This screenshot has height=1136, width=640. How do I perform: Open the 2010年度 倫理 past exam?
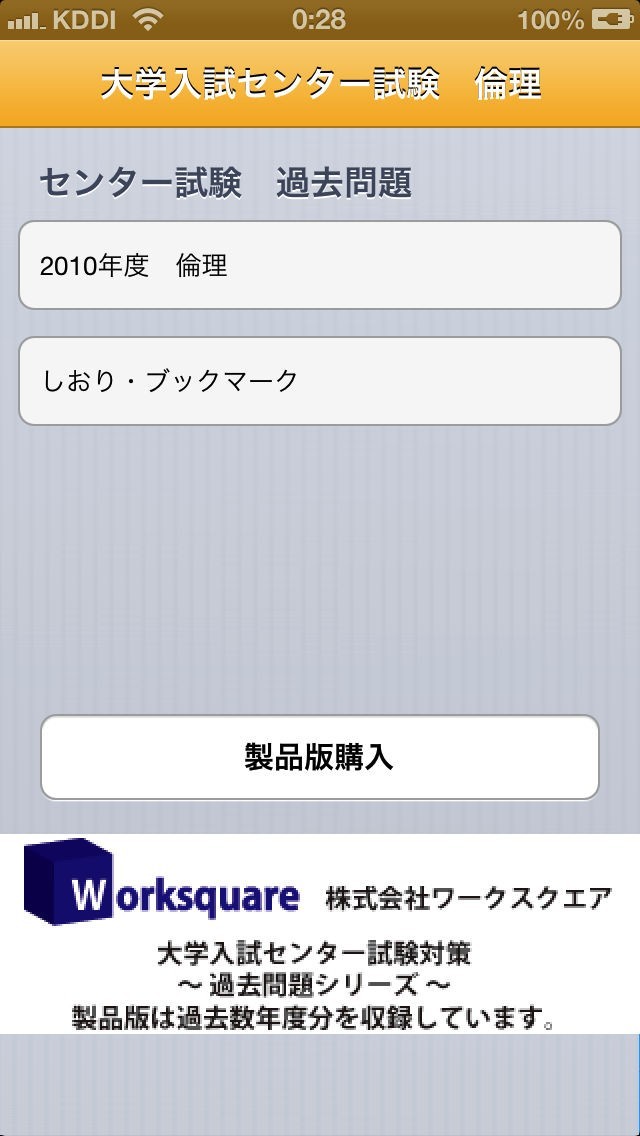(320, 265)
